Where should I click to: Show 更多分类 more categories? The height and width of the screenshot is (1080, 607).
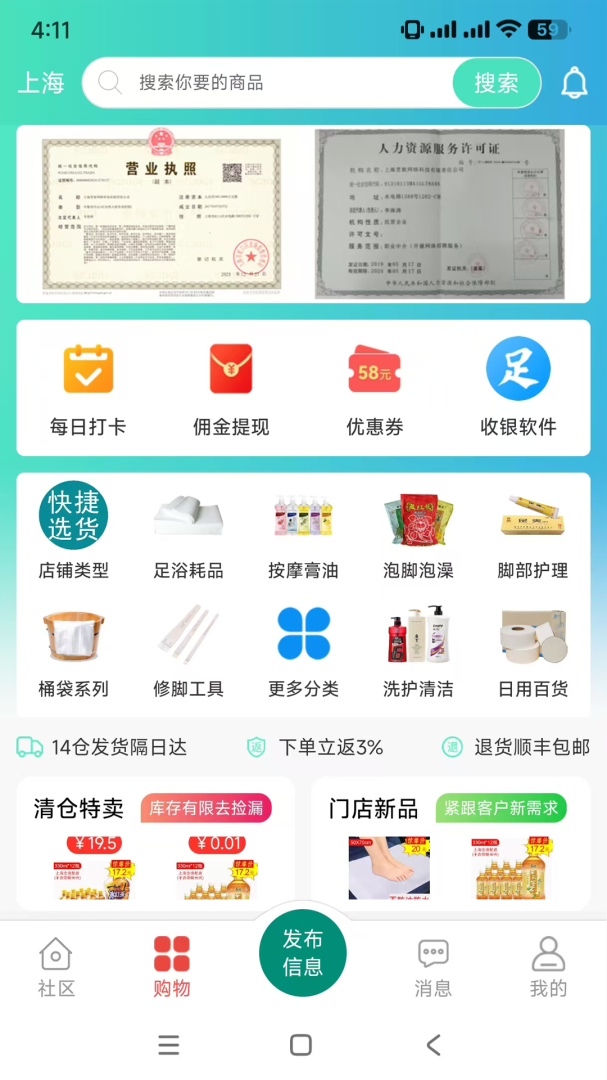[303, 650]
